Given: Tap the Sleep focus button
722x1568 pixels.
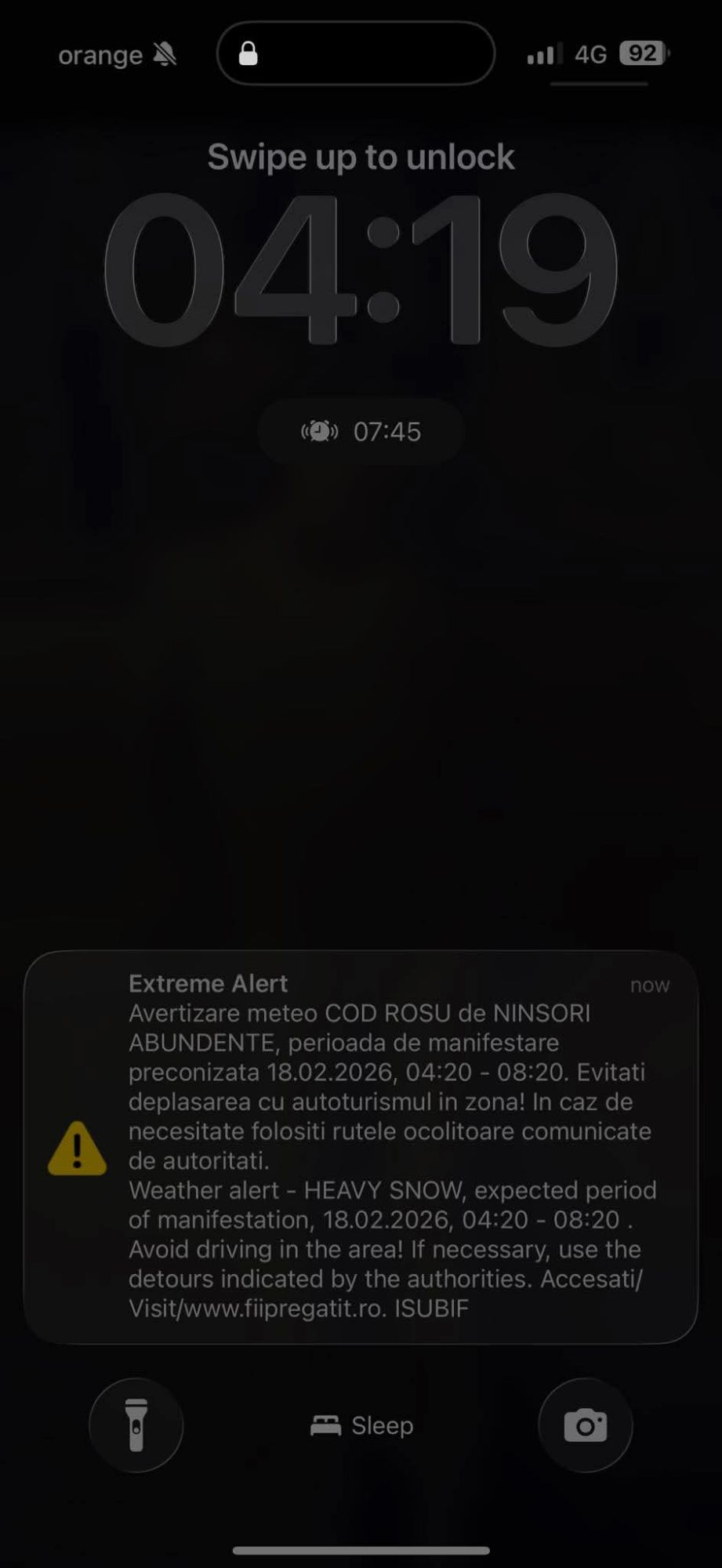Looking at the screenshot, I should click(x=361, y=1425).
